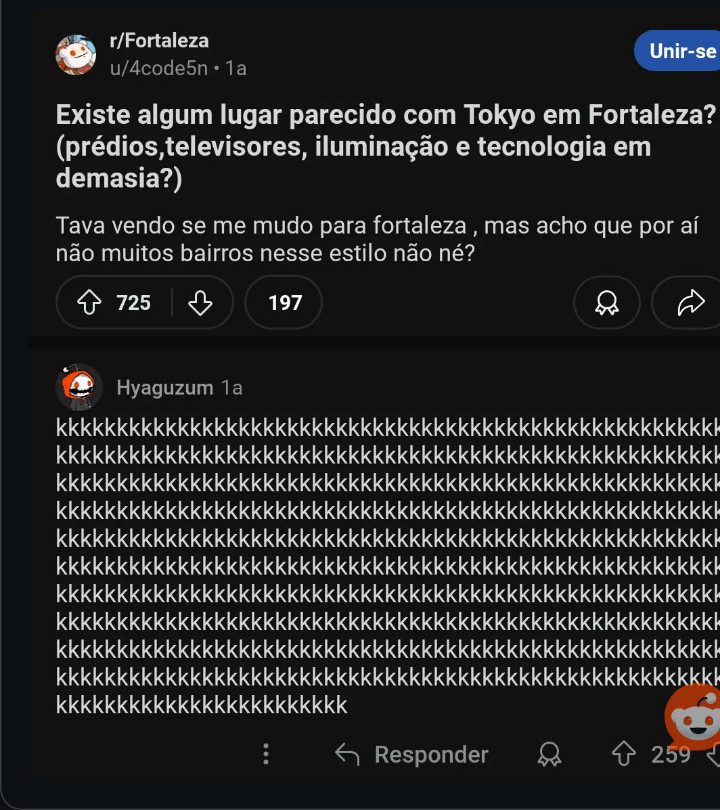Join r/Fortaleza with the Unir-se button
This screenshot has height=810, width=720.
coord(680,51)
